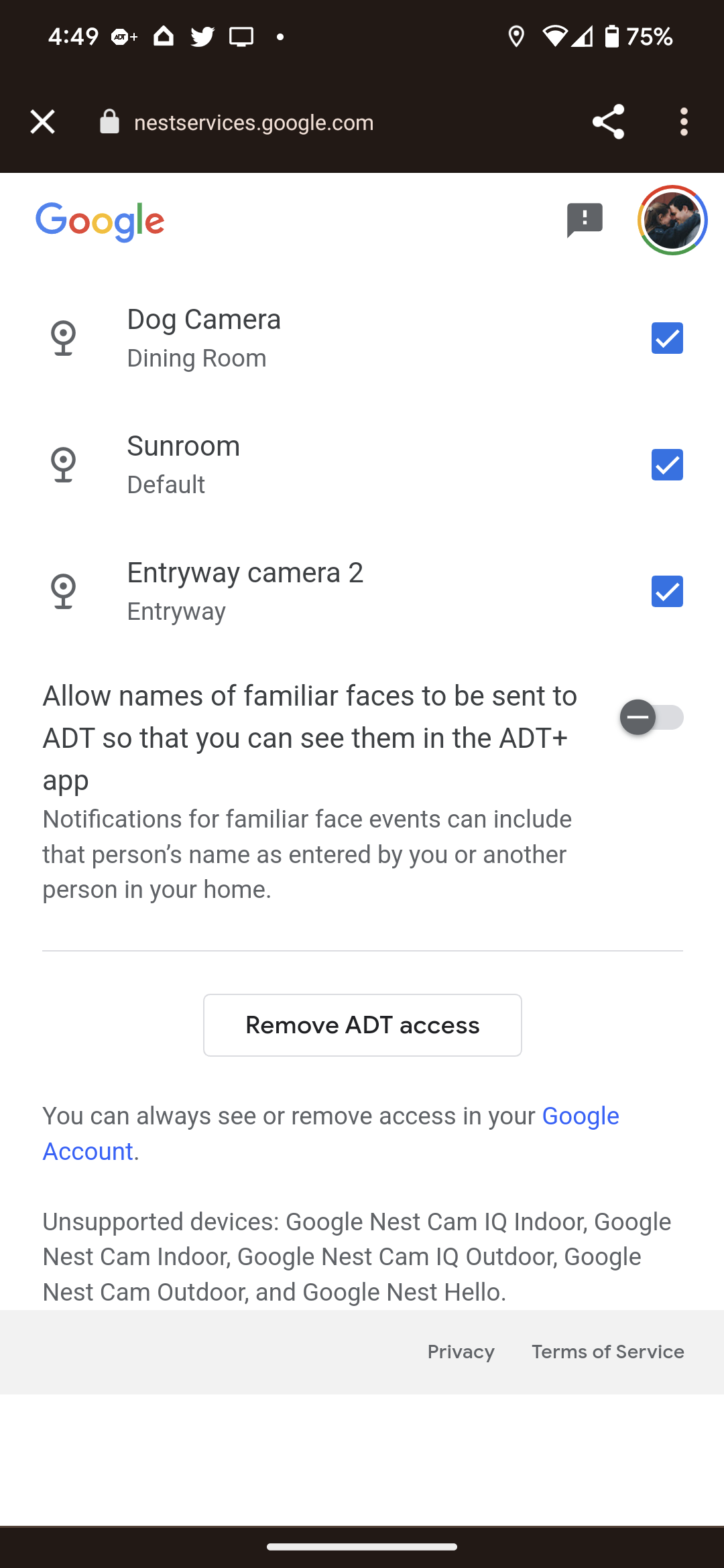Open the browser overflow menu

684,122
